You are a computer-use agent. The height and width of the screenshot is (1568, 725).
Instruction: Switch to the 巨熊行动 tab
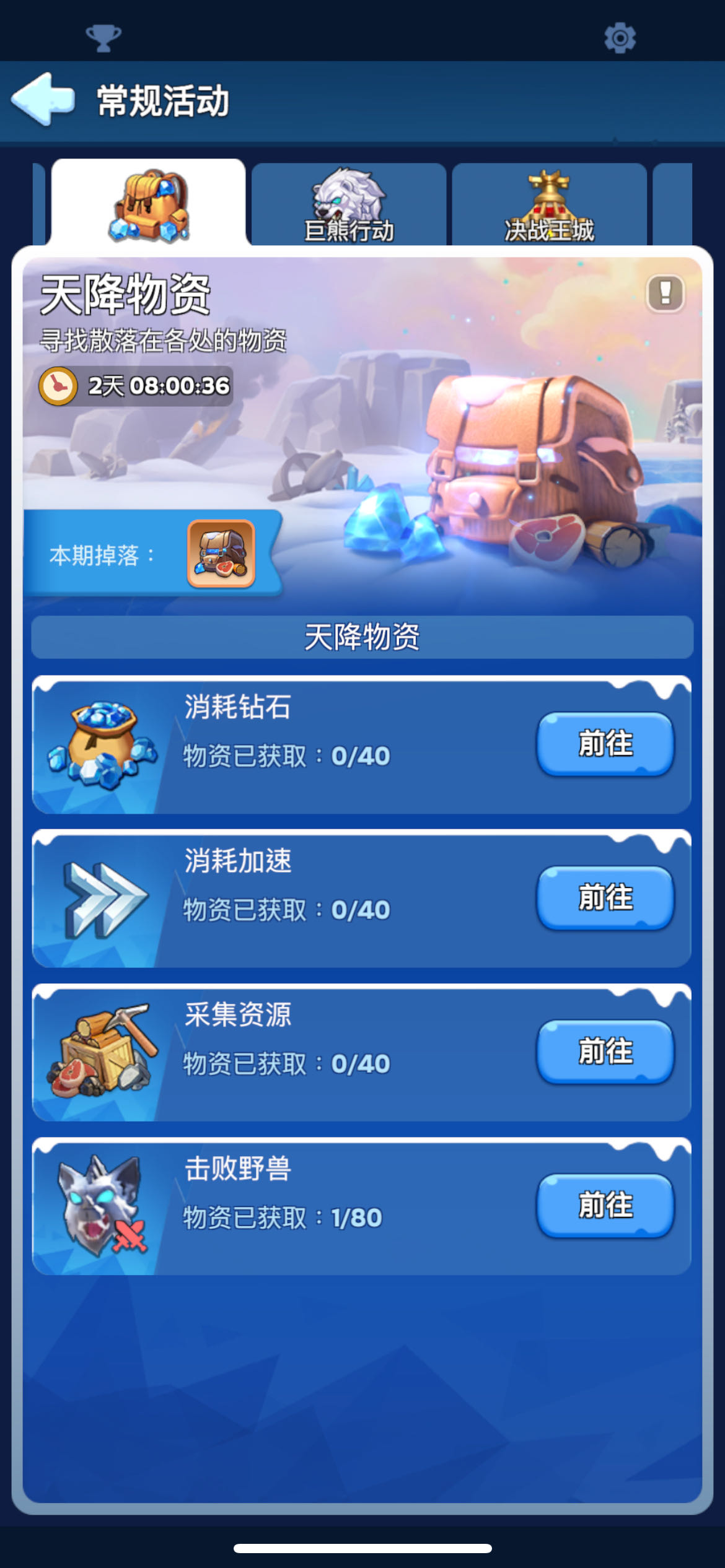coord(349,206)
